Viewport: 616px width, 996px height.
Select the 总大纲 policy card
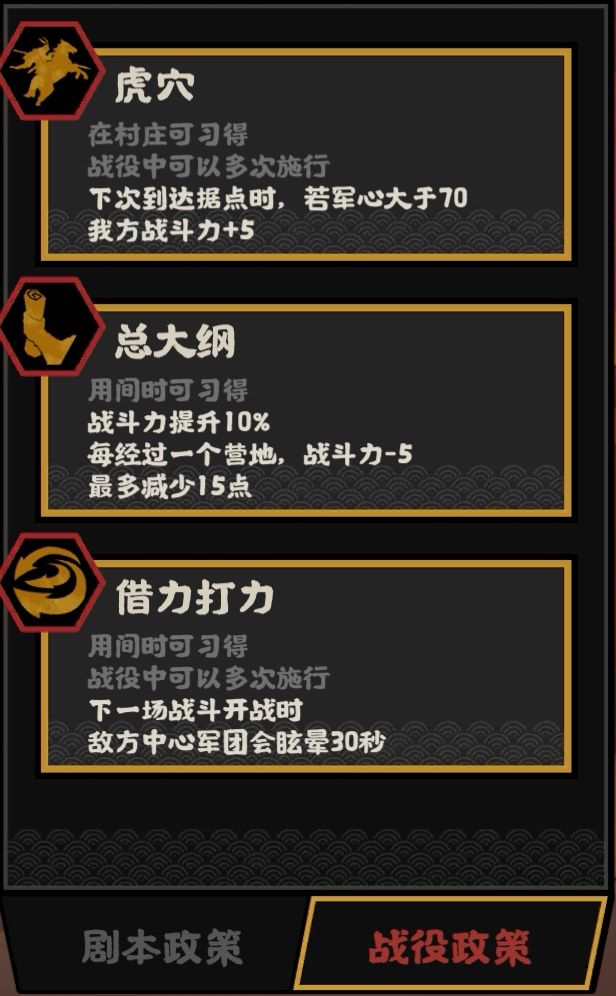[x=306, y=411]
